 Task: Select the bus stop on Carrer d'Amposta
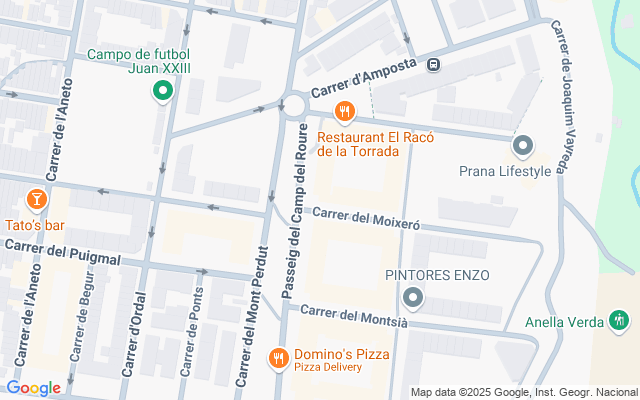[433, 65]
